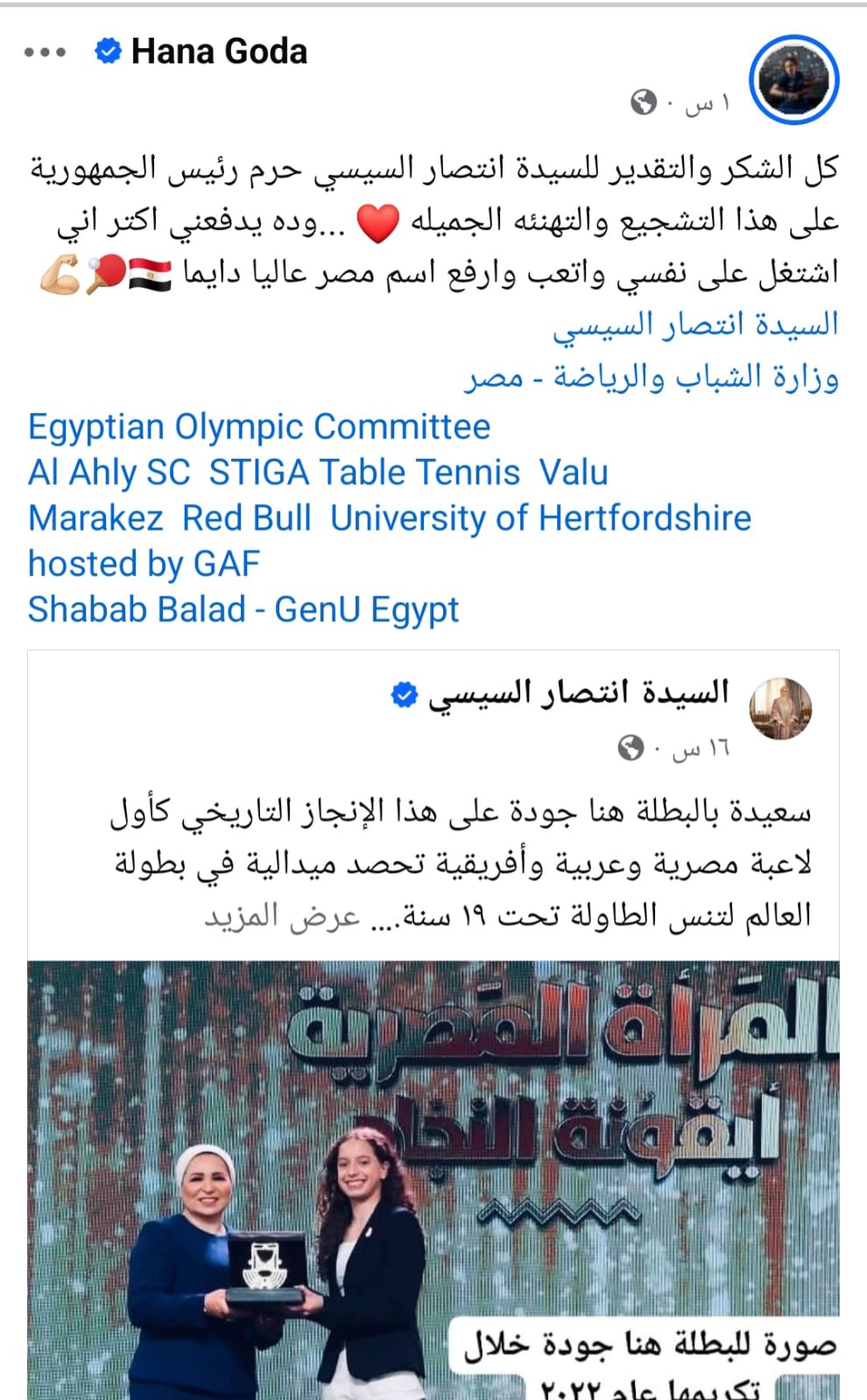Open the STIGA Table Tennis page
Image resolution: width=867 pixels, height=1400 pixels.
click(x=364, y=473)
